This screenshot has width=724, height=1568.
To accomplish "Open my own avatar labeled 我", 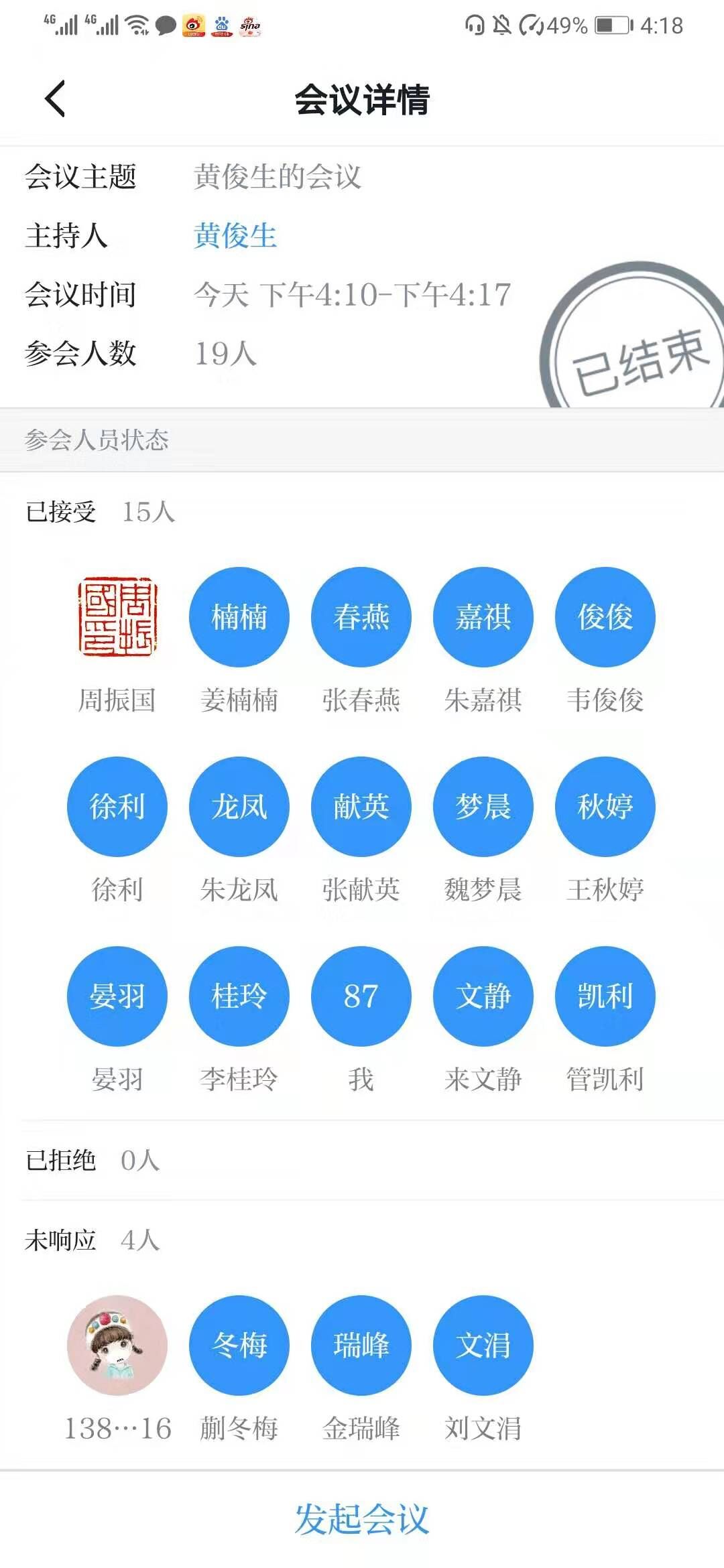I will (361, 996).
